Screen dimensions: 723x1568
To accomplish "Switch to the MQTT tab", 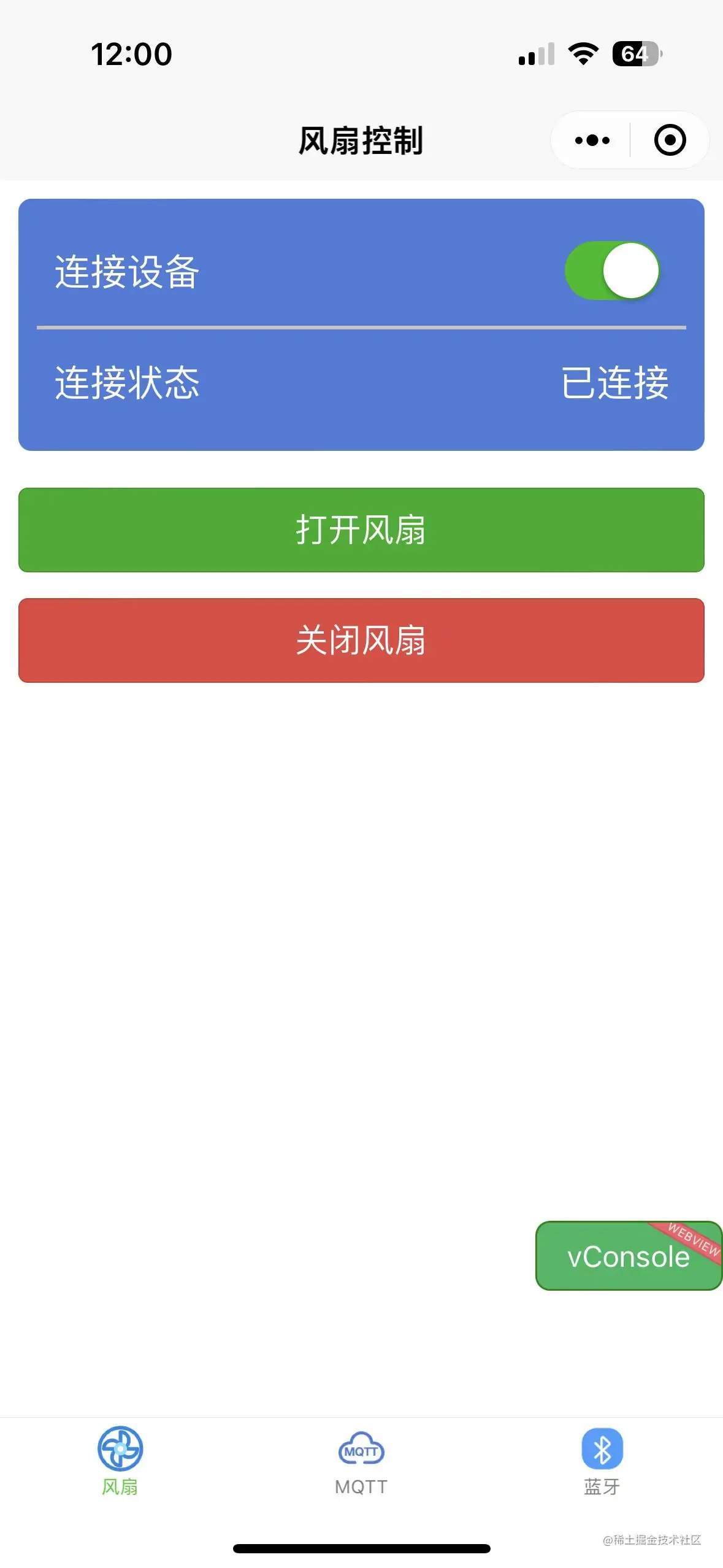I will click(x=361, y=1461).
